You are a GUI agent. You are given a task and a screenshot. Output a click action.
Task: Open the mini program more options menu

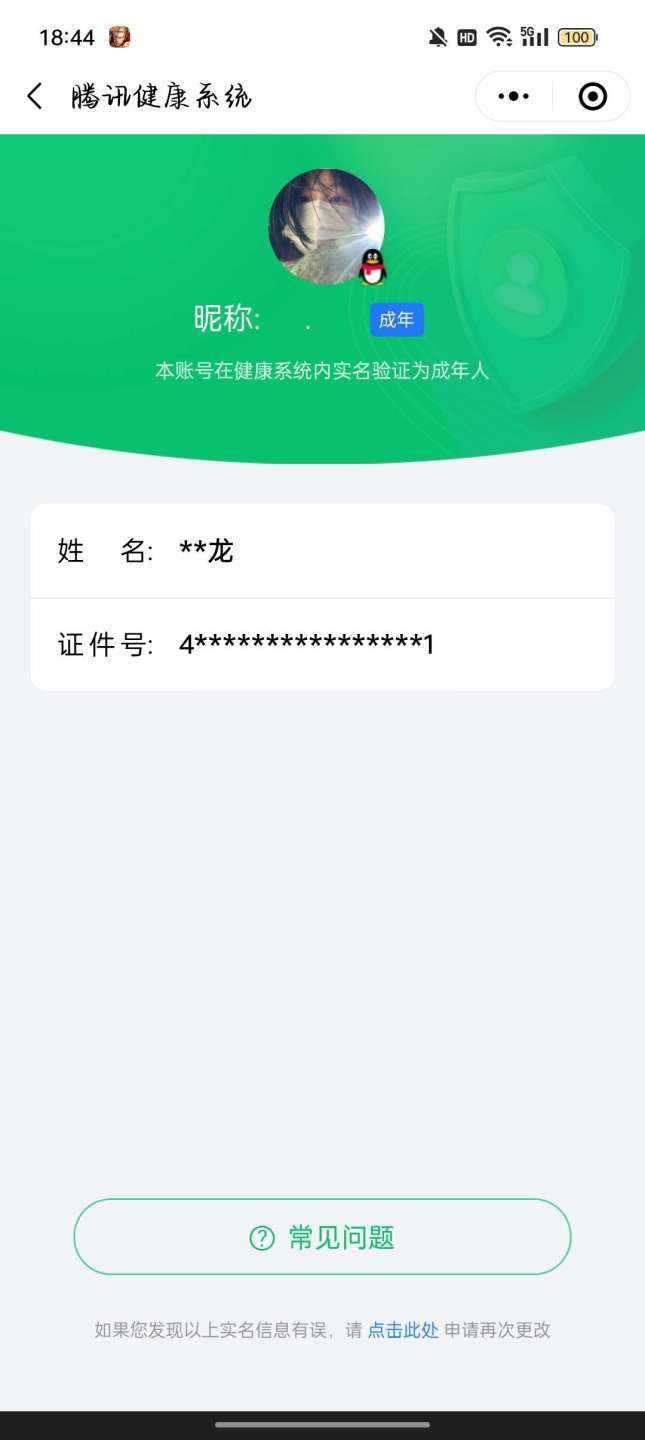point(513,96)
